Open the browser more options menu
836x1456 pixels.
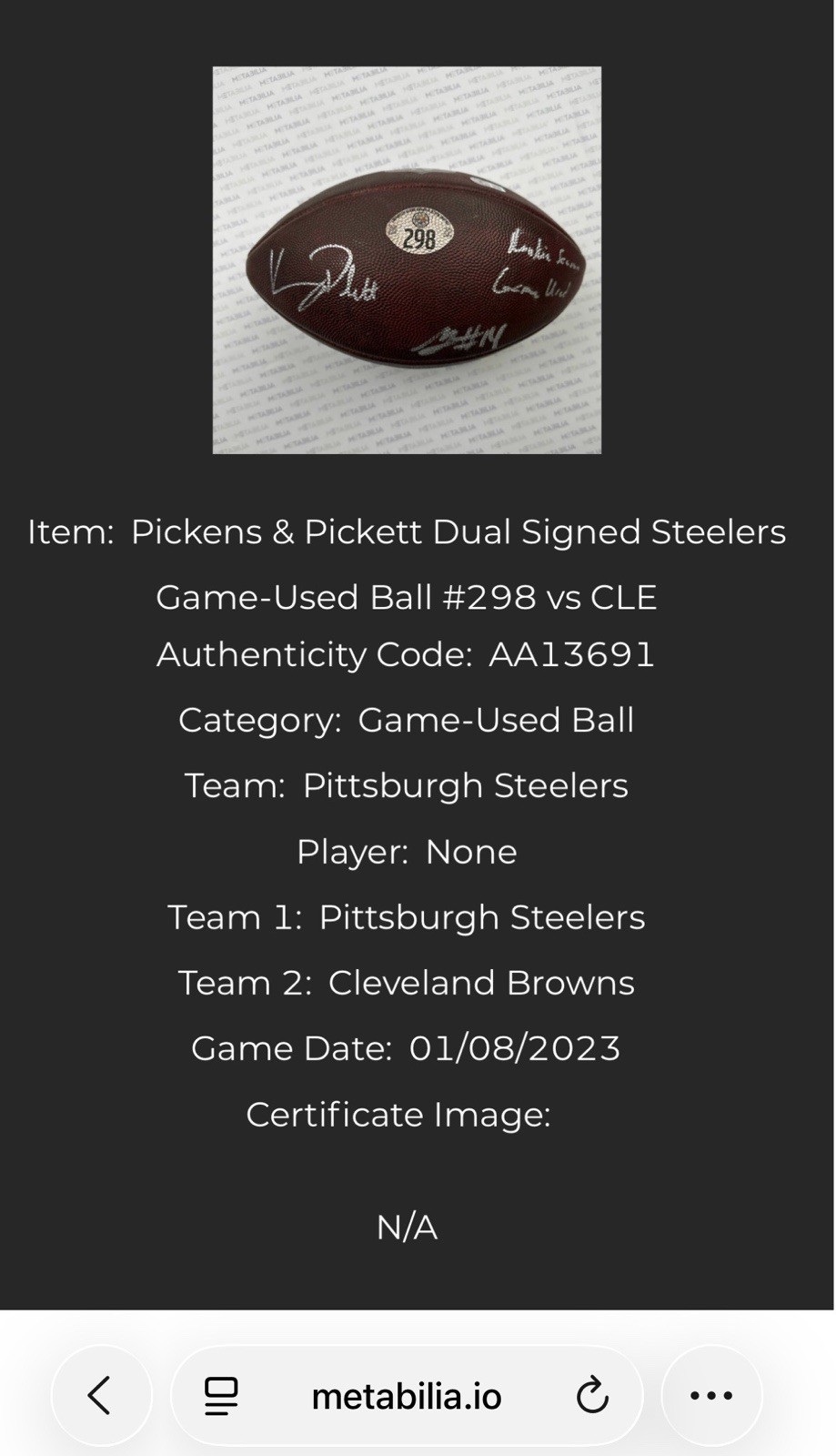712,1395
